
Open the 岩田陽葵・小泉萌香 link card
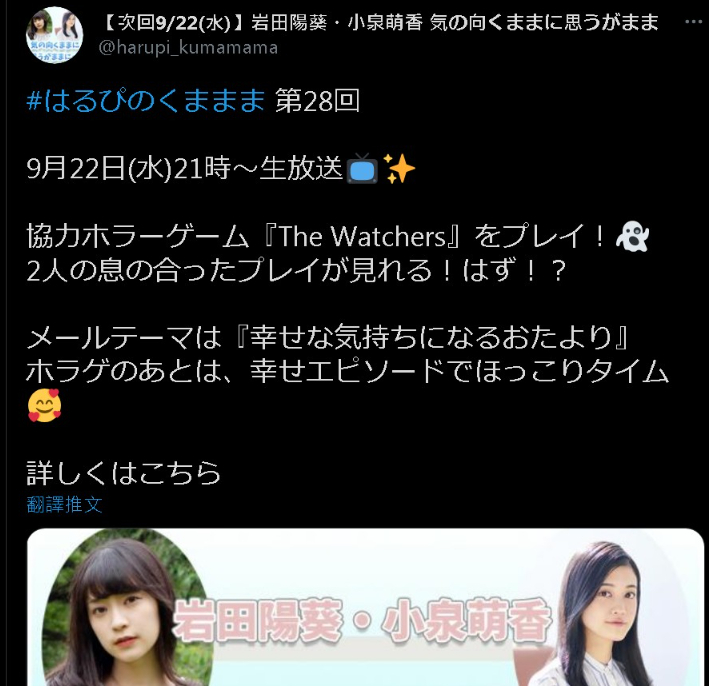[365, 610]
